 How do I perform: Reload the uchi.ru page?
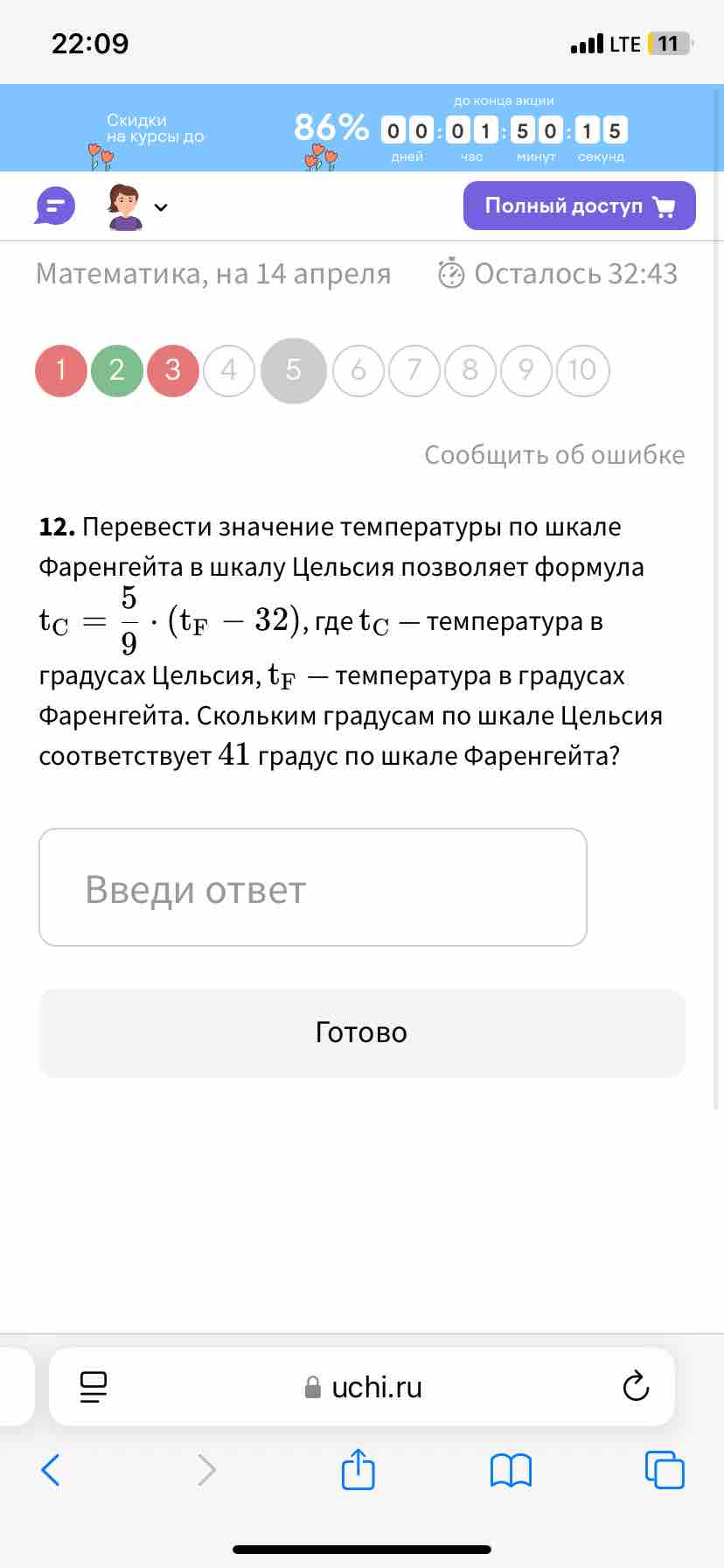(636, 1386)
